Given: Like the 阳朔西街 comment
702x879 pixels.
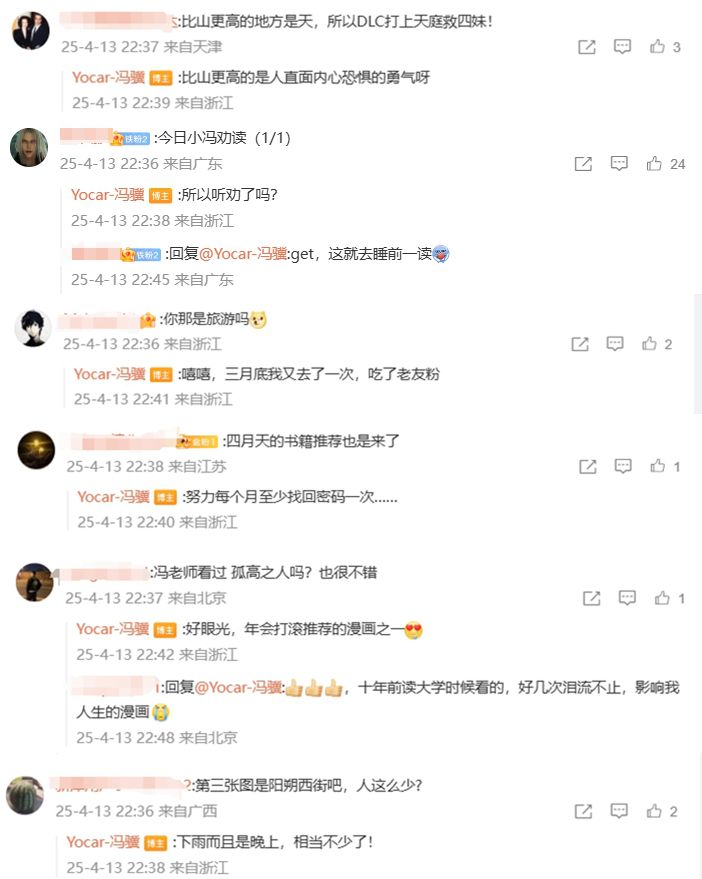Looking at the screenshot, I should 654,811.
